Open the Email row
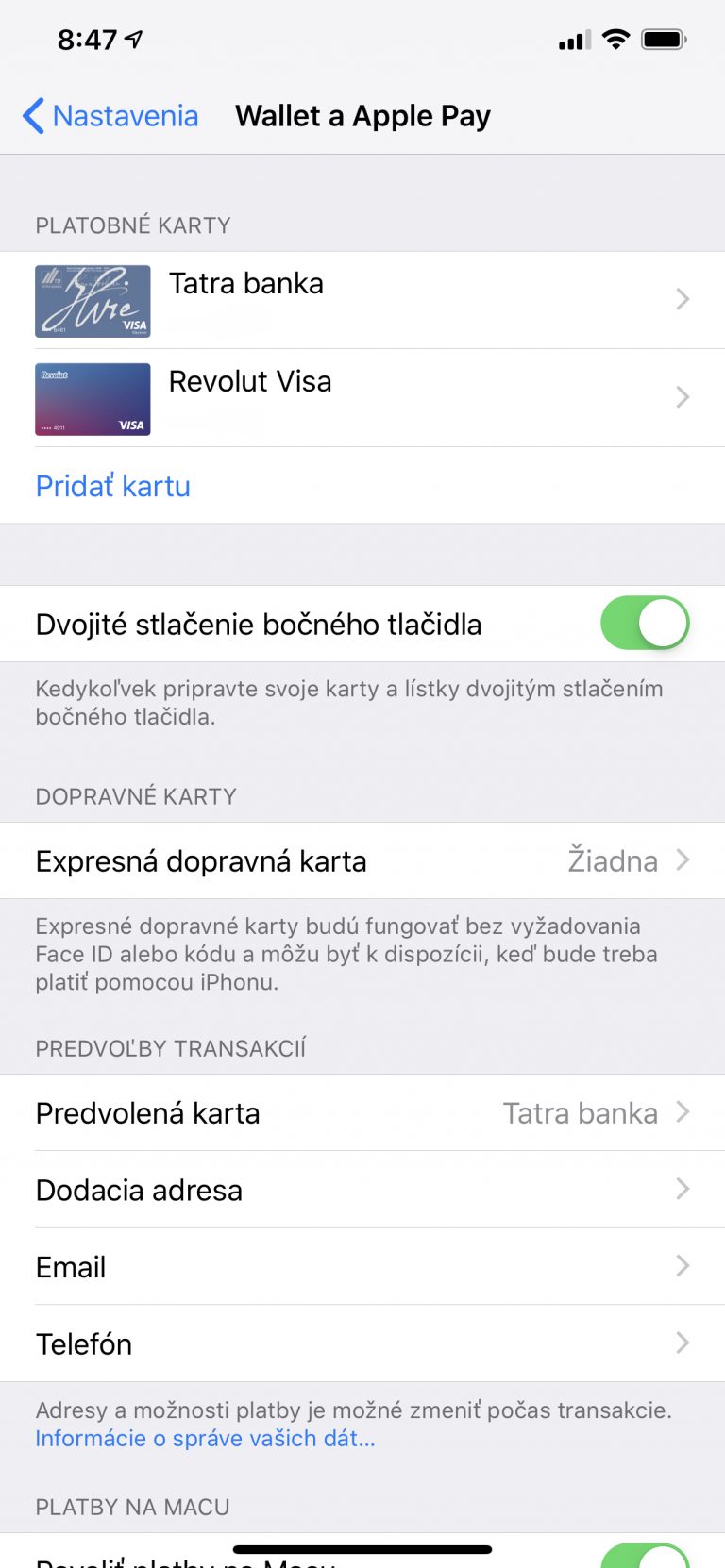725x1568 pixels. click(362, 1267)
